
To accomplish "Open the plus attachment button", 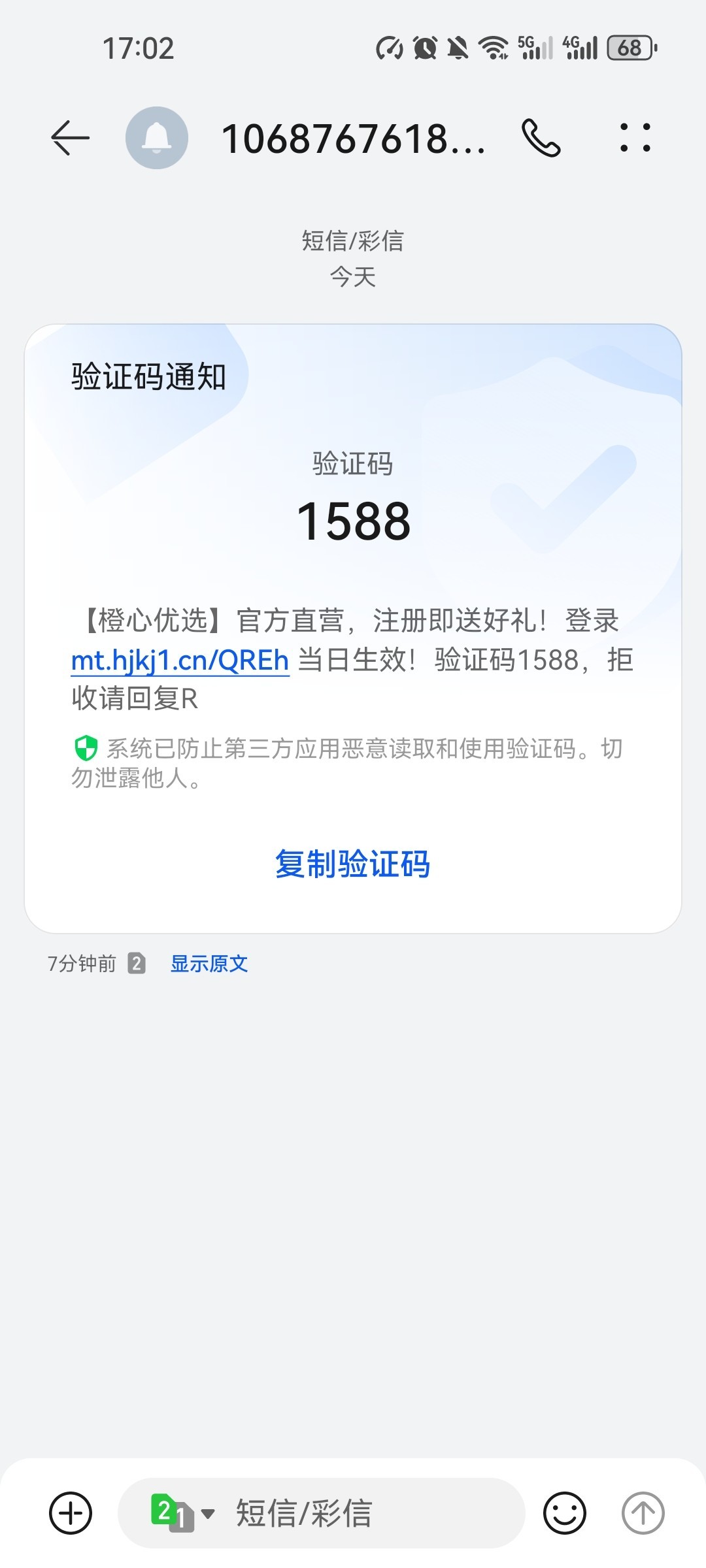I will click(x=71, y=1513).
